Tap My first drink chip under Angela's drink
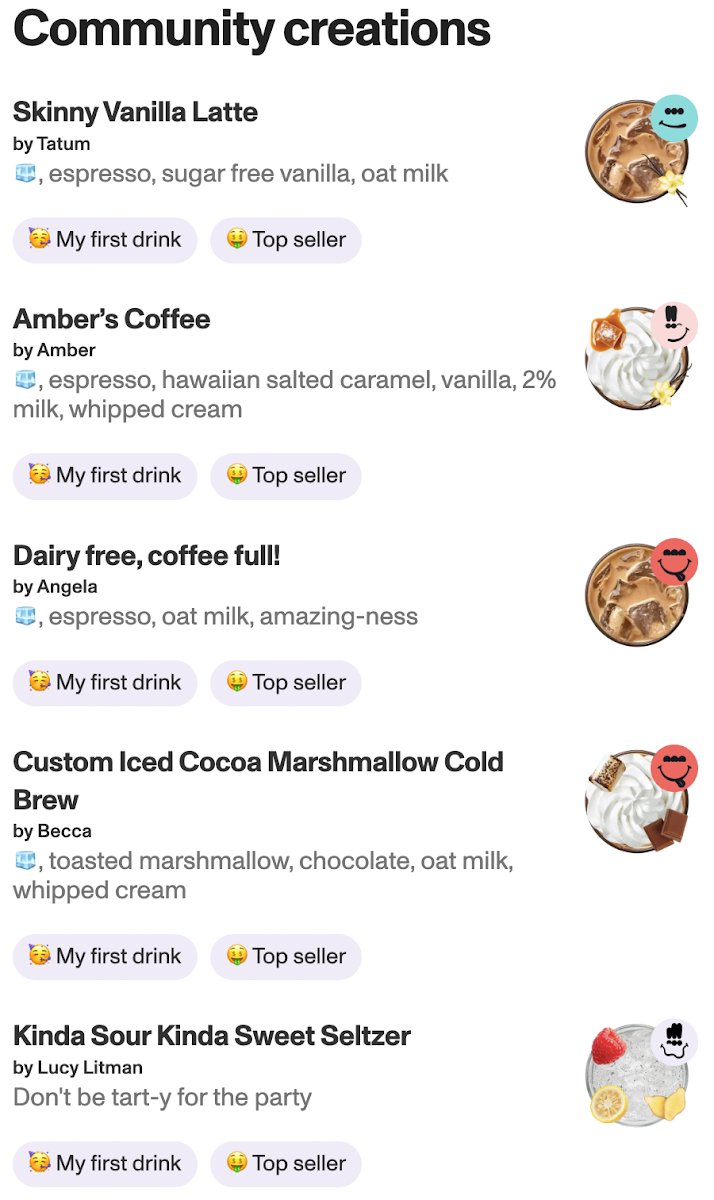This screenshot has width=714, height=1200. pos(105,682)
